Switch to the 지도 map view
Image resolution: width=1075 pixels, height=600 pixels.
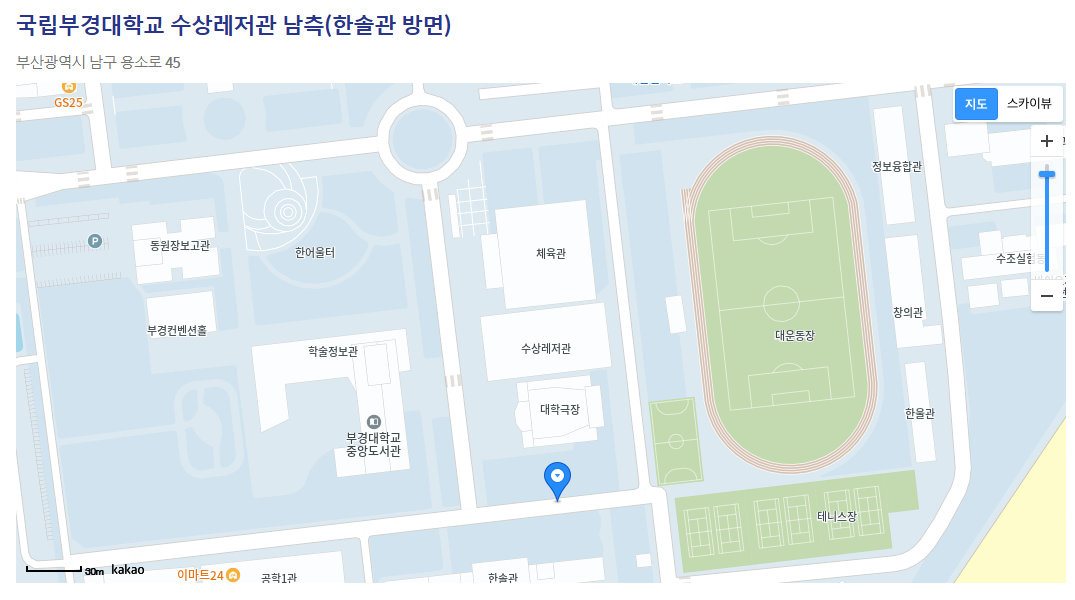(x=976, y=104)
